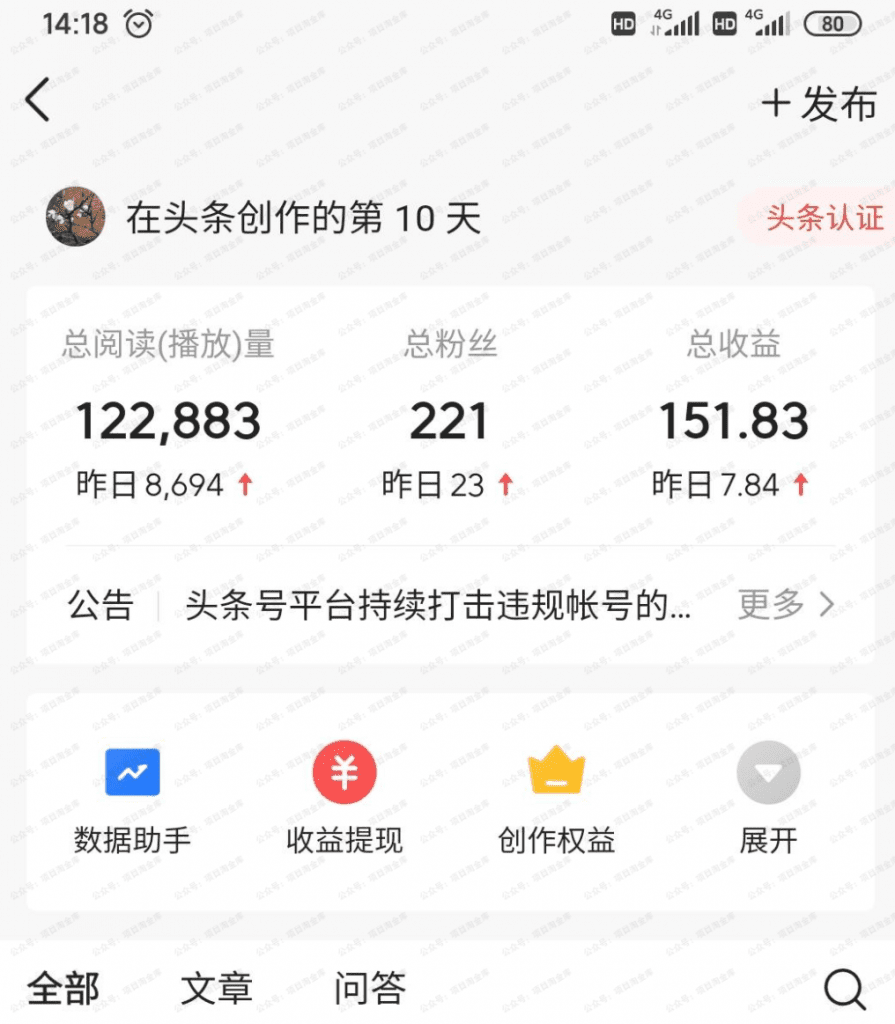
Task: Tap the 发布 publish button
Action: pos(819,103)
